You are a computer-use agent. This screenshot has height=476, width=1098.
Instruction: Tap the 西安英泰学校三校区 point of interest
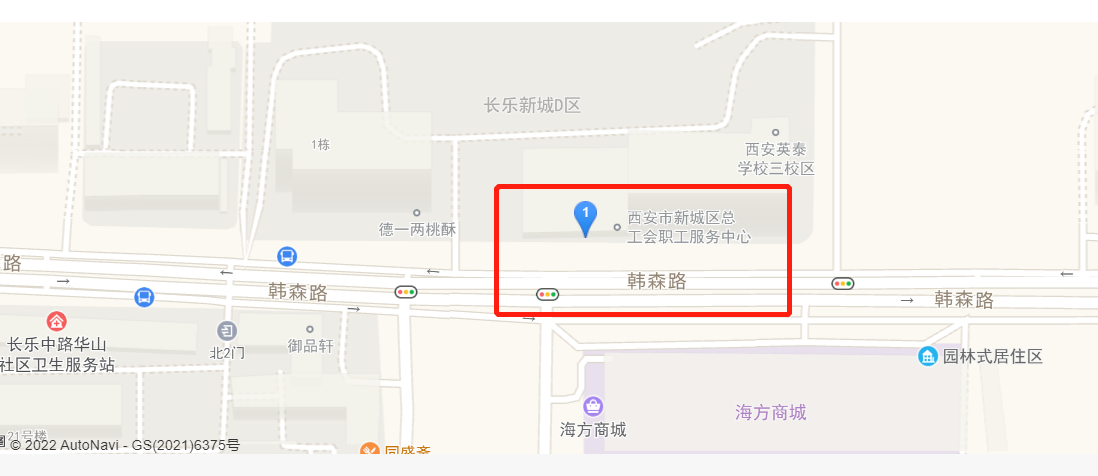point(776,133)
